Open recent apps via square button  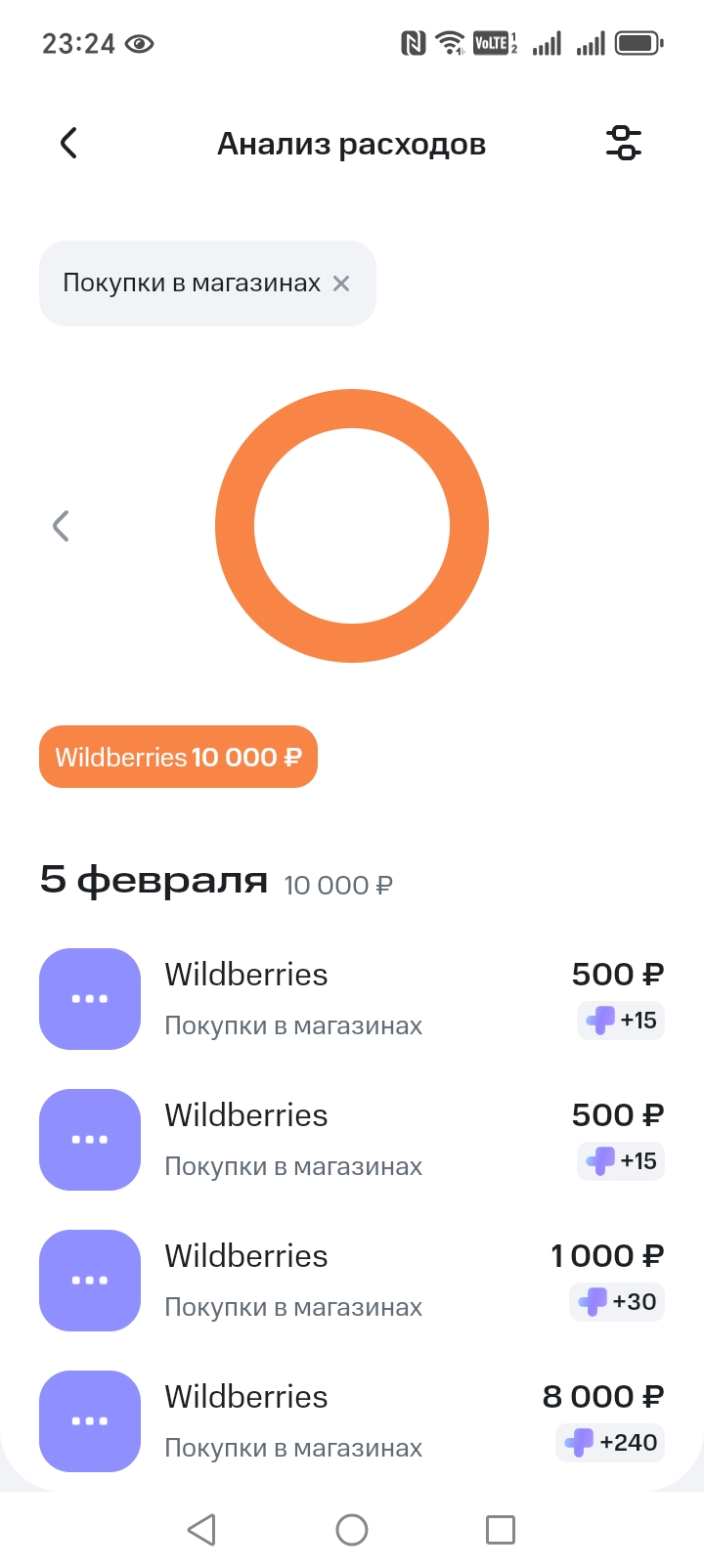coord(500,1529)
